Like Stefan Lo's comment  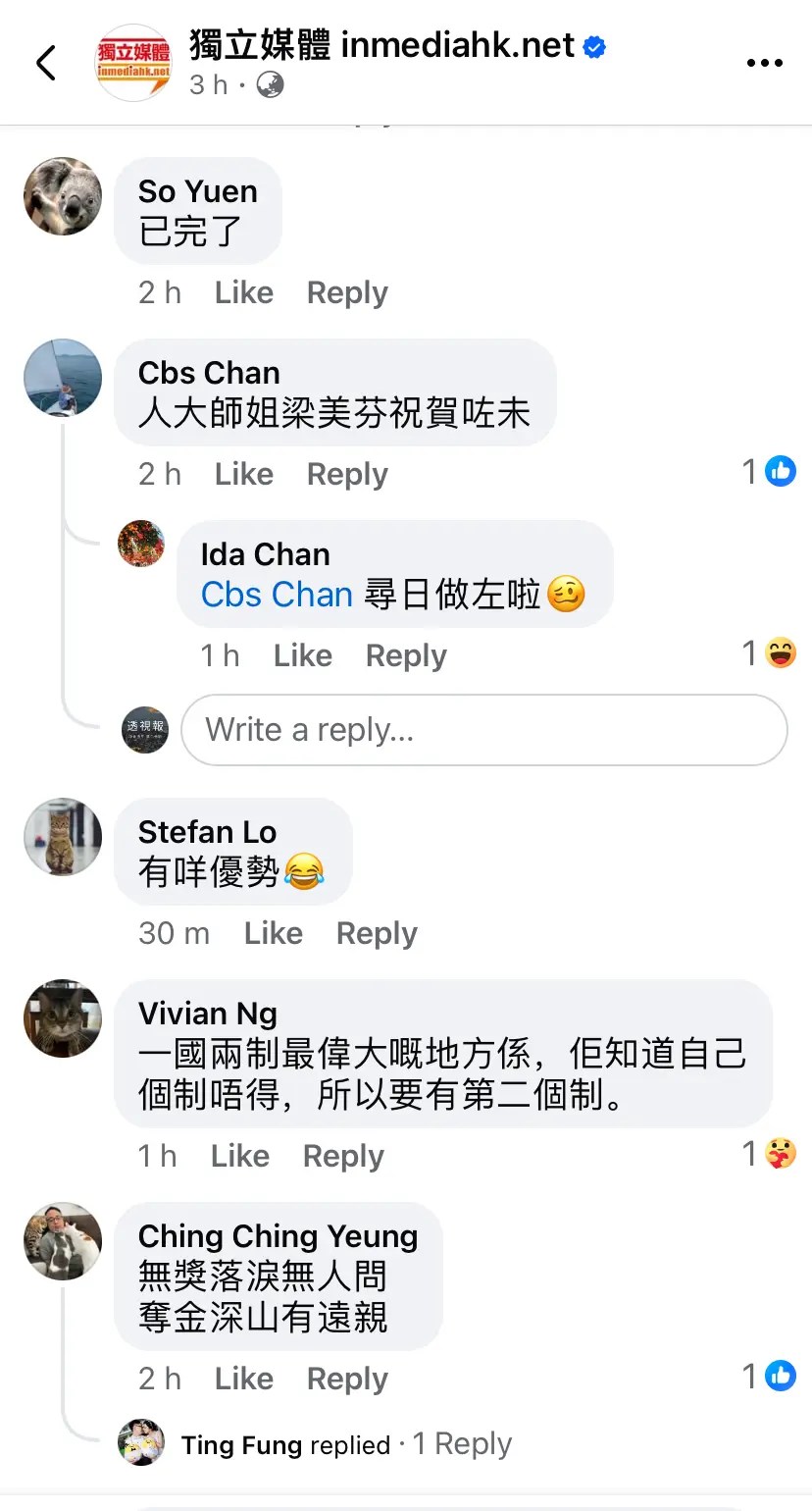(x=273, y=933)
